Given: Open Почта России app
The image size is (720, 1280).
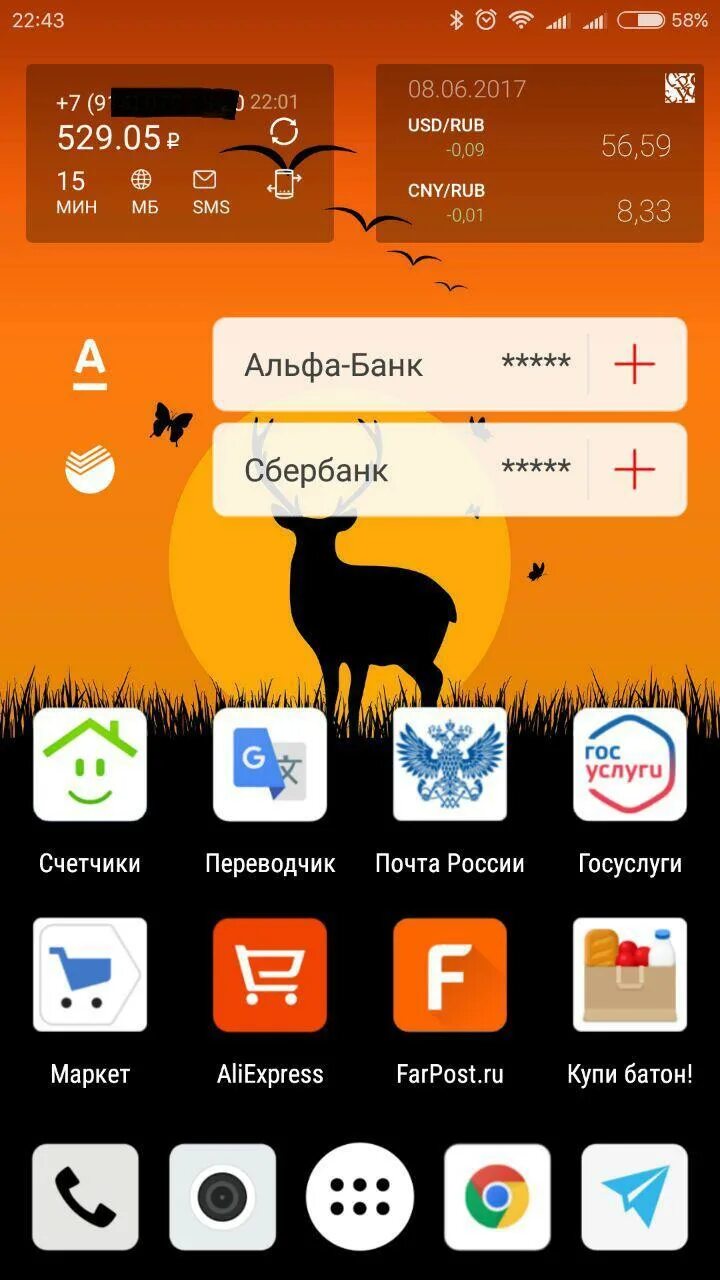Looking at the screenshot, I should tap(450, 765).
